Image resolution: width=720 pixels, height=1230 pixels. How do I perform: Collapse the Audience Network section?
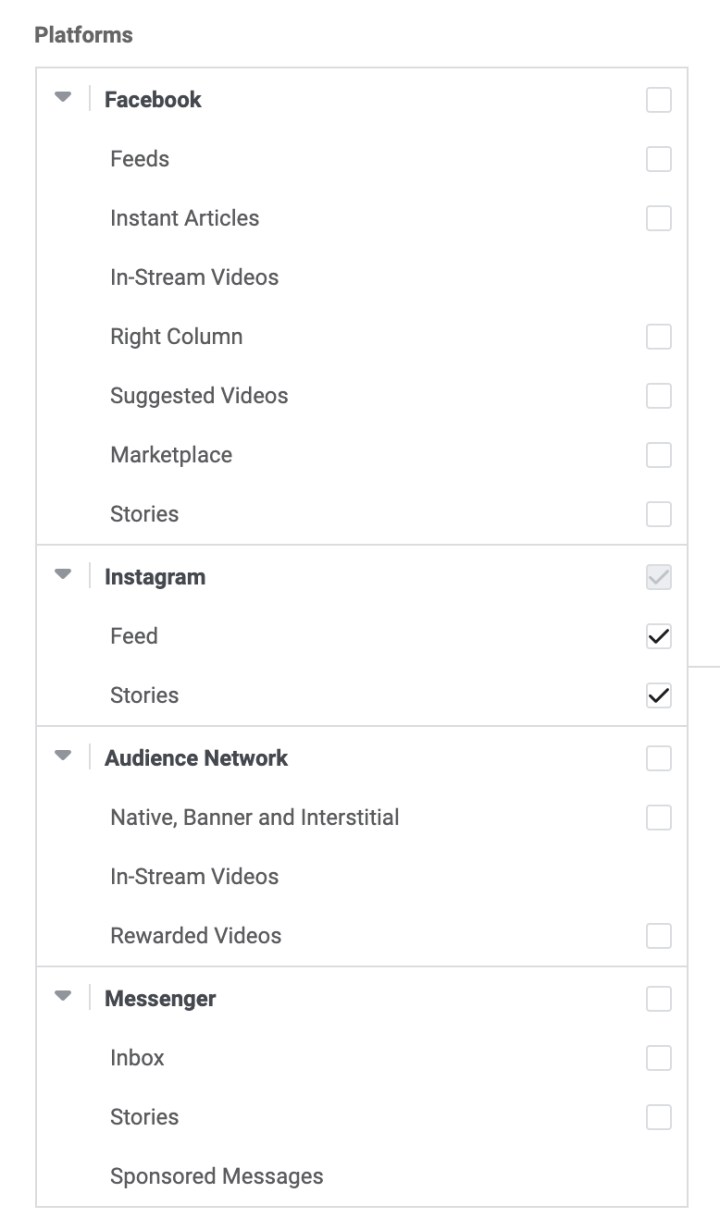pos(63,757)
